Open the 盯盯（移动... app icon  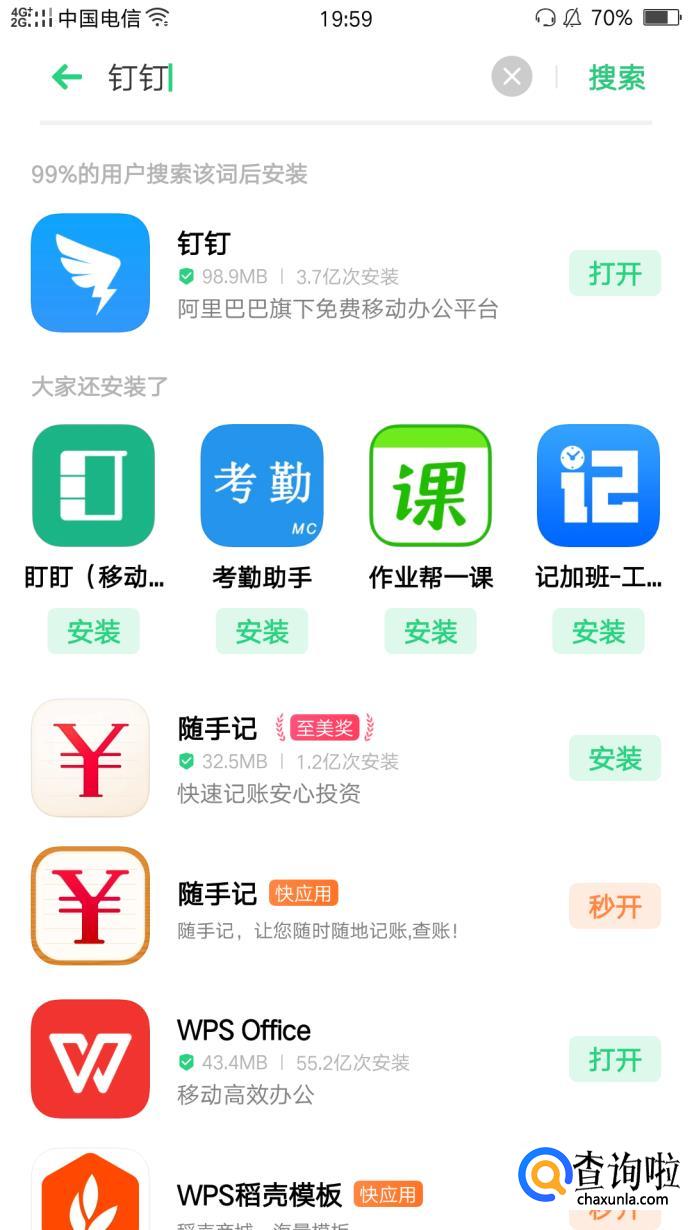tap(94, 485)
